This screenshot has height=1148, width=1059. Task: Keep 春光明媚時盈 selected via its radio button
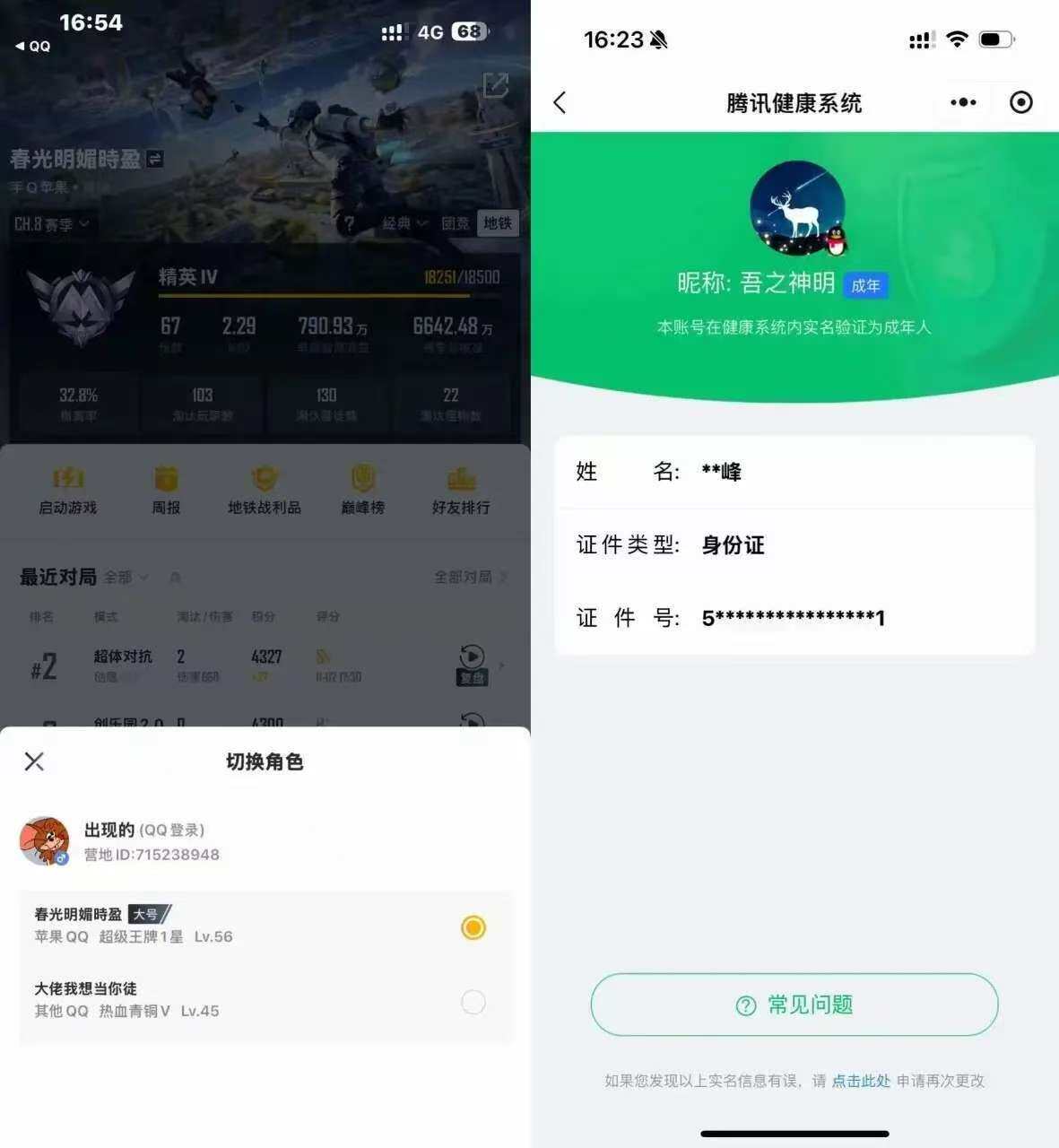[x=473, y=927]
